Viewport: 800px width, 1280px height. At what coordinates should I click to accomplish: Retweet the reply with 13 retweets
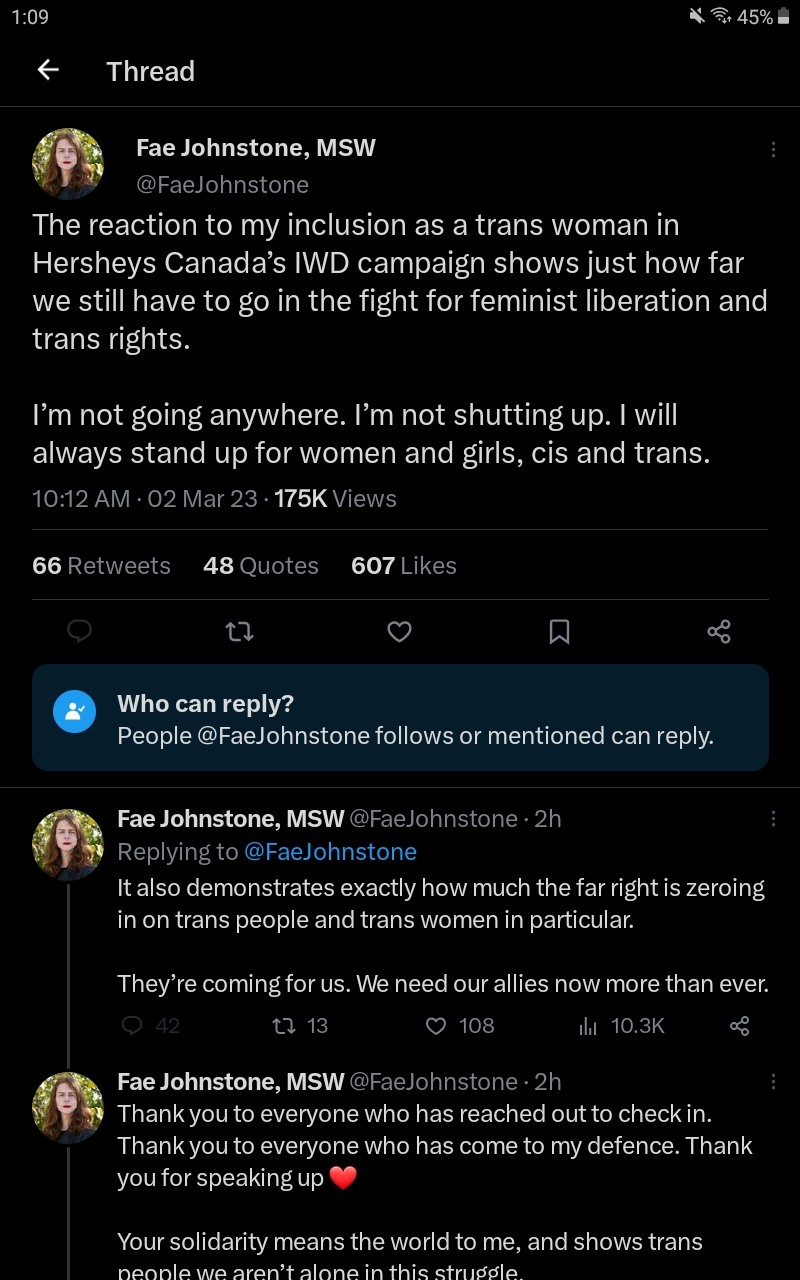click(300, 1025)
